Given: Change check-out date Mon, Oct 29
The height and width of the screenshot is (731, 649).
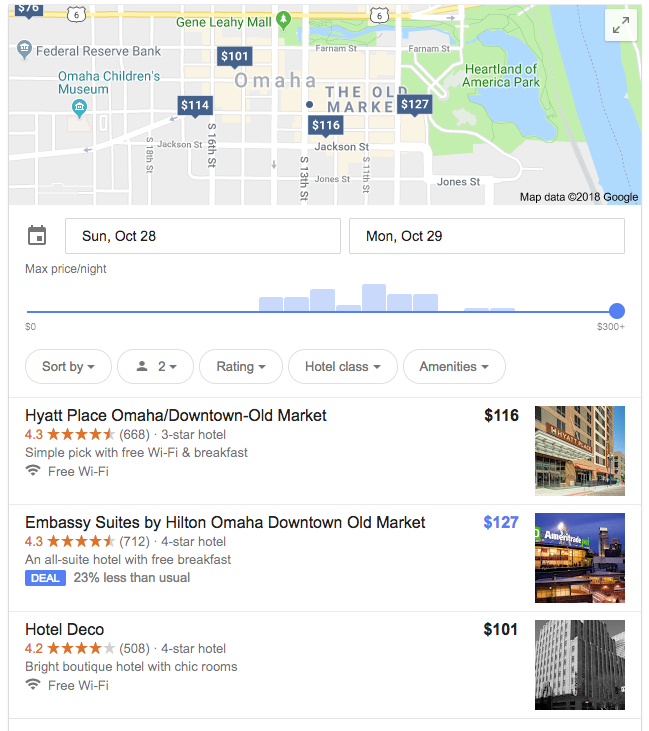Looking at the screenshot, I should coord(486,236).
